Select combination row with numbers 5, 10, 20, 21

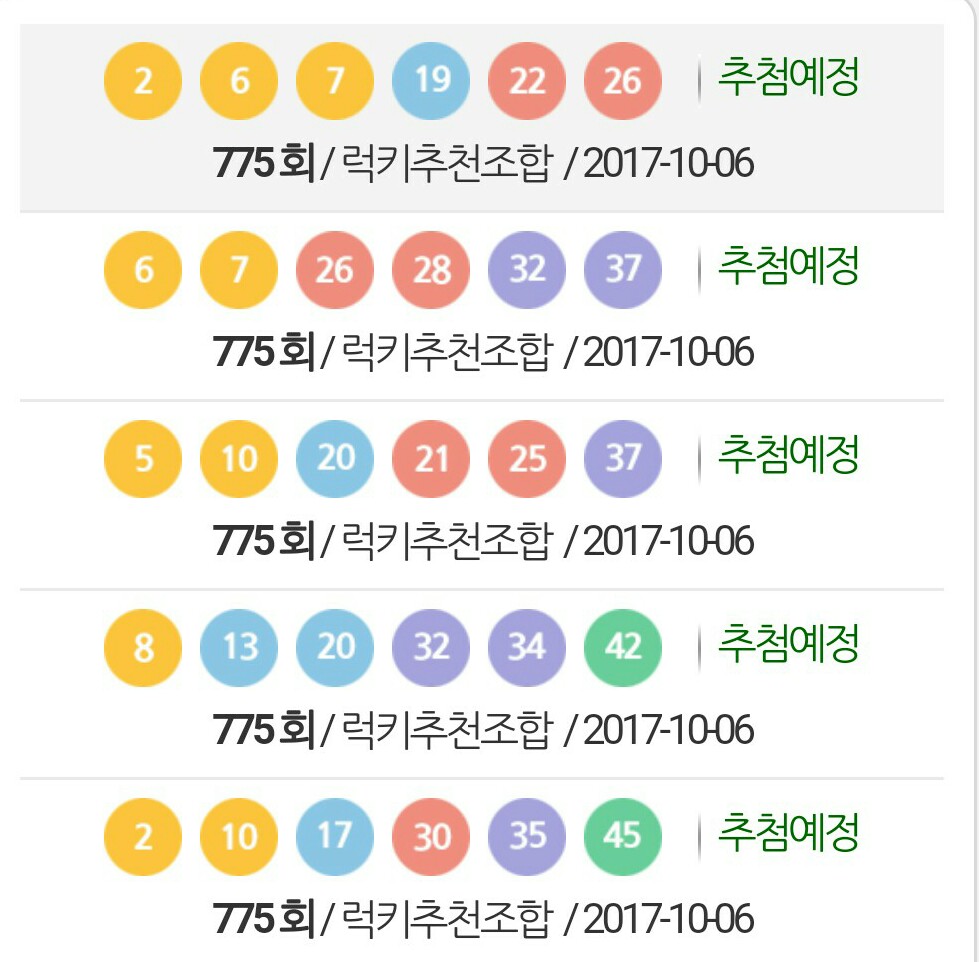481,496
